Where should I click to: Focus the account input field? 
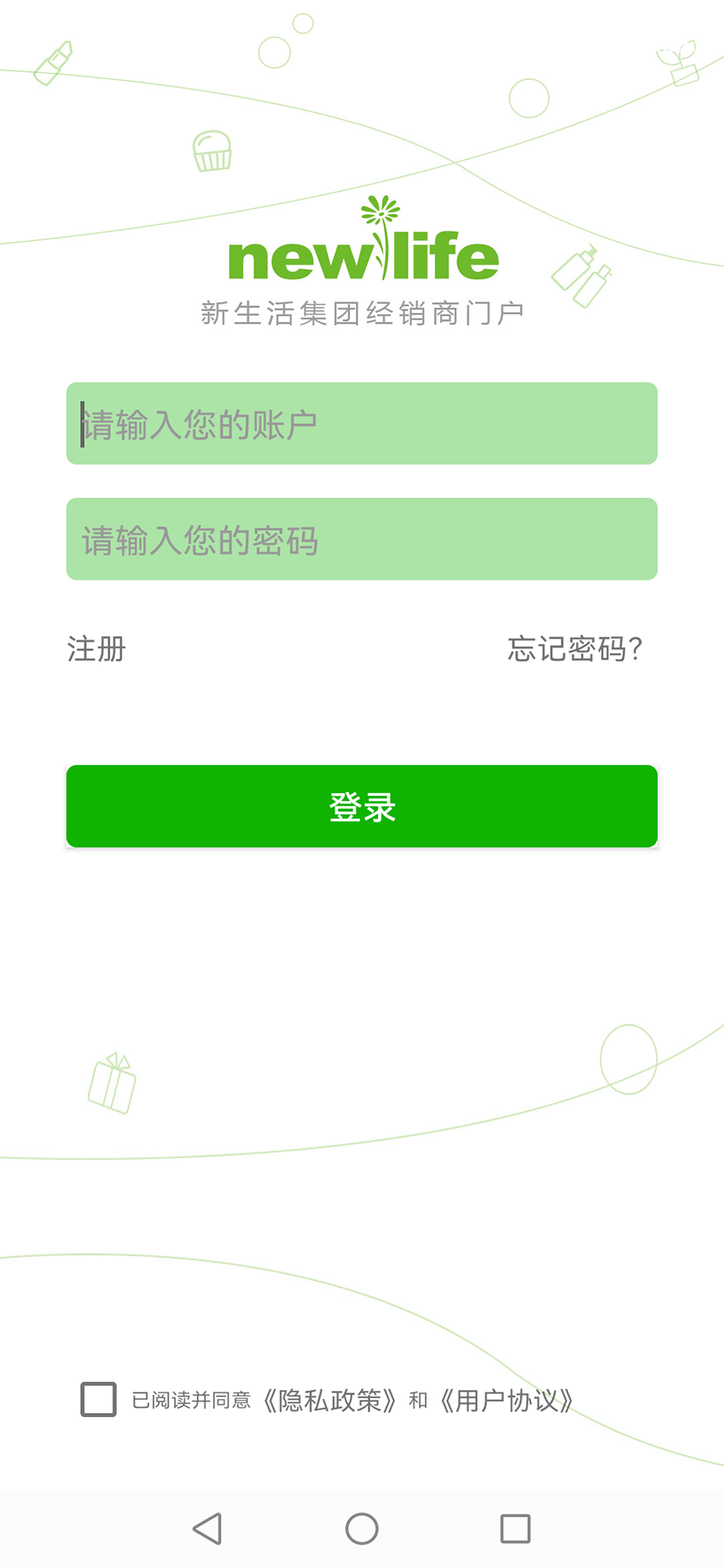pos(362,423)
